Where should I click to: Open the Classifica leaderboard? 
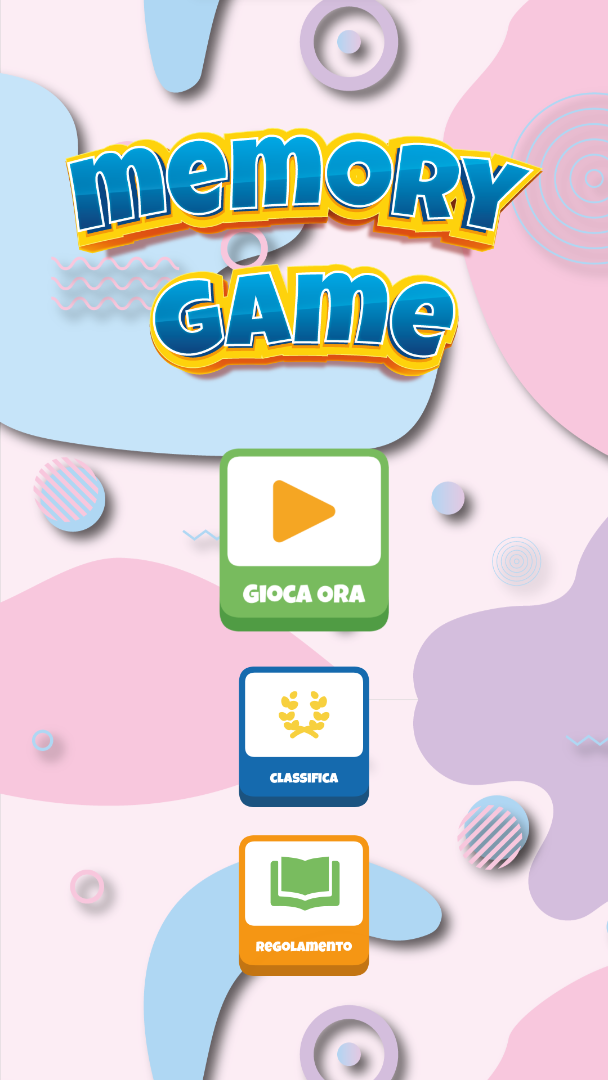304,736
